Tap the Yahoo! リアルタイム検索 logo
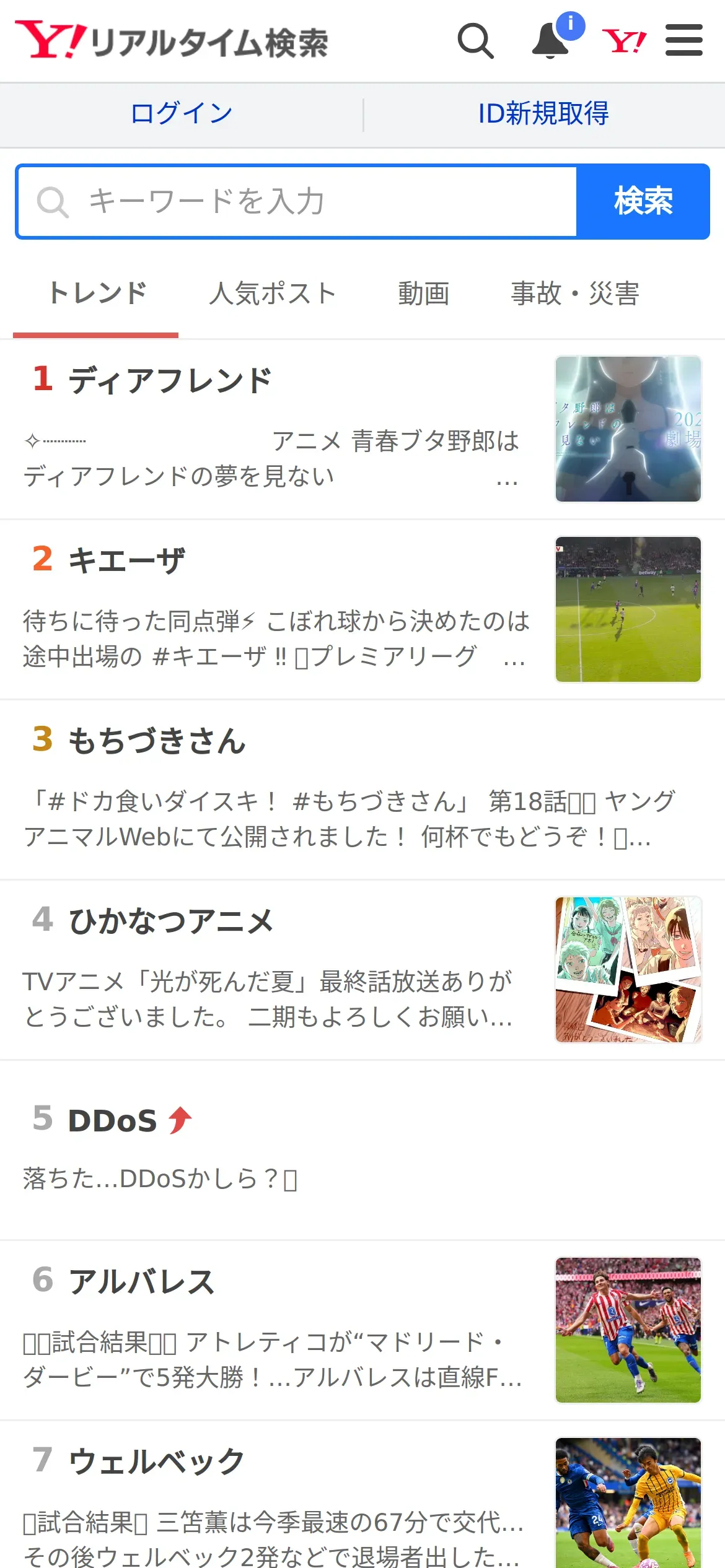The image size is (725, 1568). 172,41
